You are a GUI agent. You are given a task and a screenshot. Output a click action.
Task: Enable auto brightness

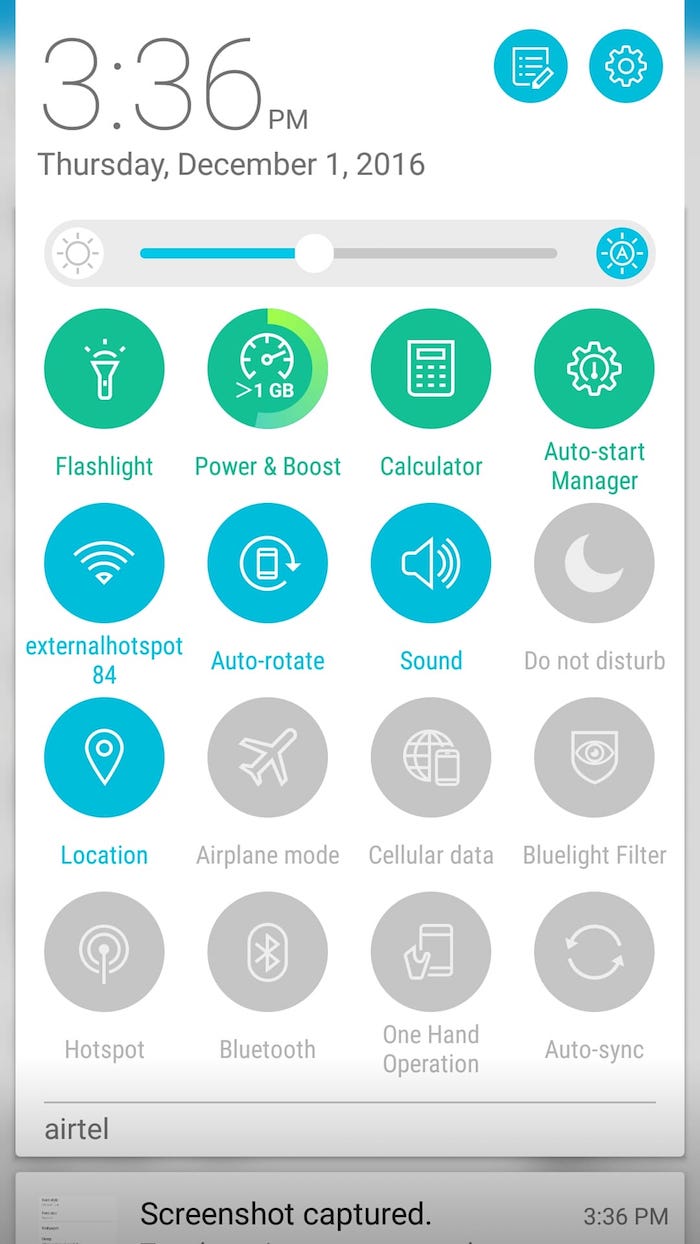[621, 254]
